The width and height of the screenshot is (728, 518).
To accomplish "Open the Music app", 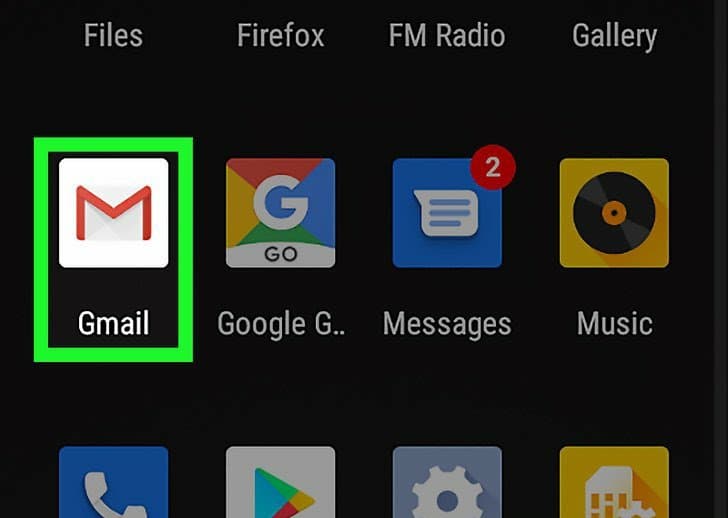I will (614, 213).
